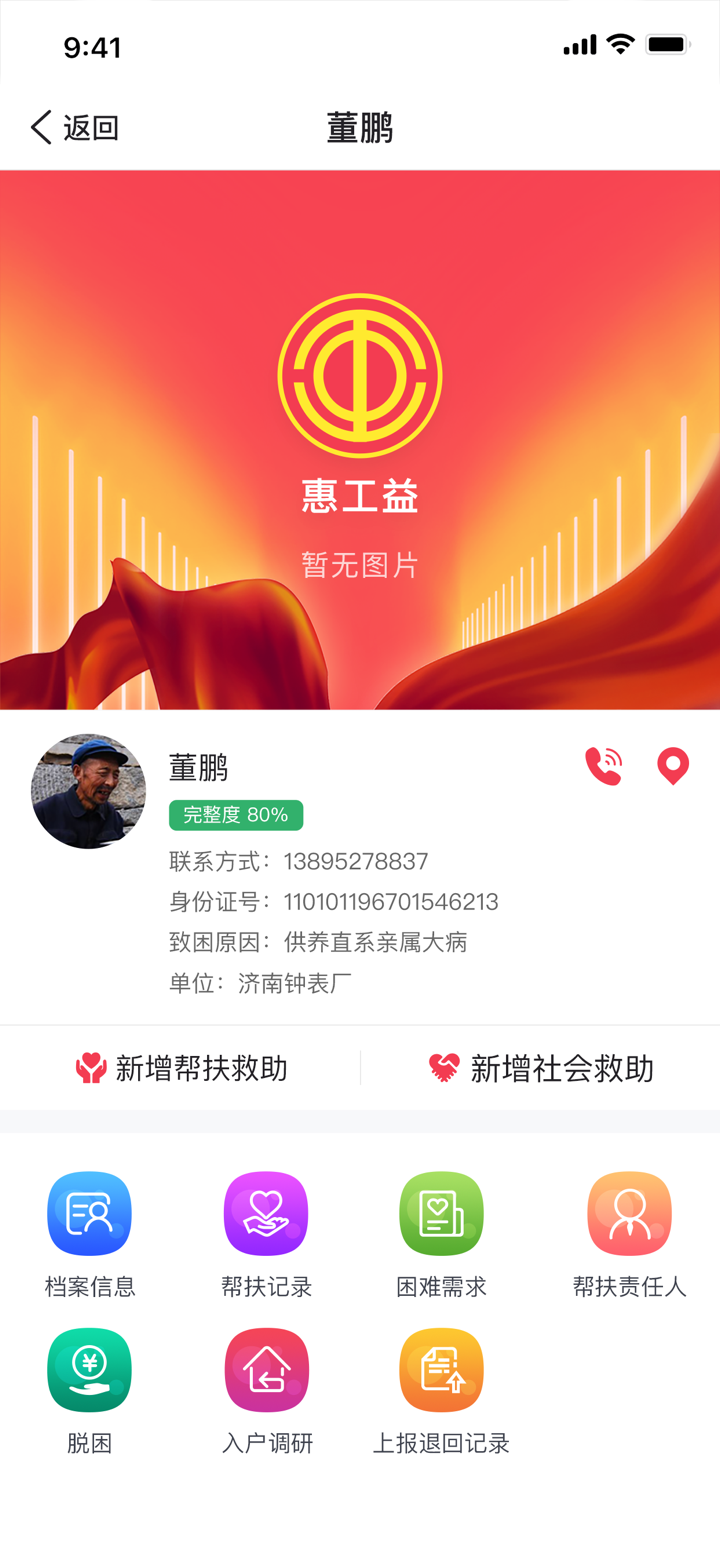The height and width of the screenshot is (1558, 720).
Task: Tap the red location pin icon
Action: coord(673,765)
